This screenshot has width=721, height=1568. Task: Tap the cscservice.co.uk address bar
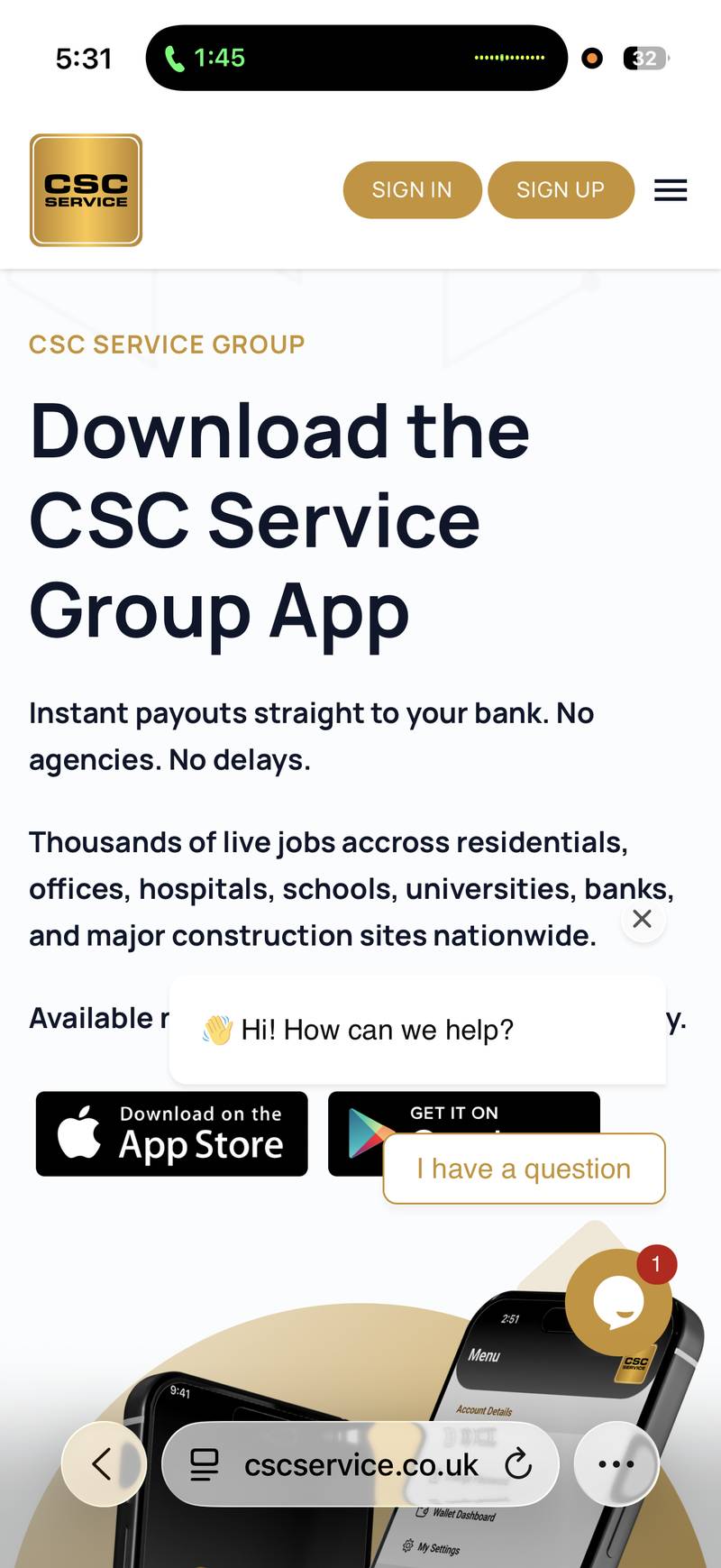(360, 1464)
